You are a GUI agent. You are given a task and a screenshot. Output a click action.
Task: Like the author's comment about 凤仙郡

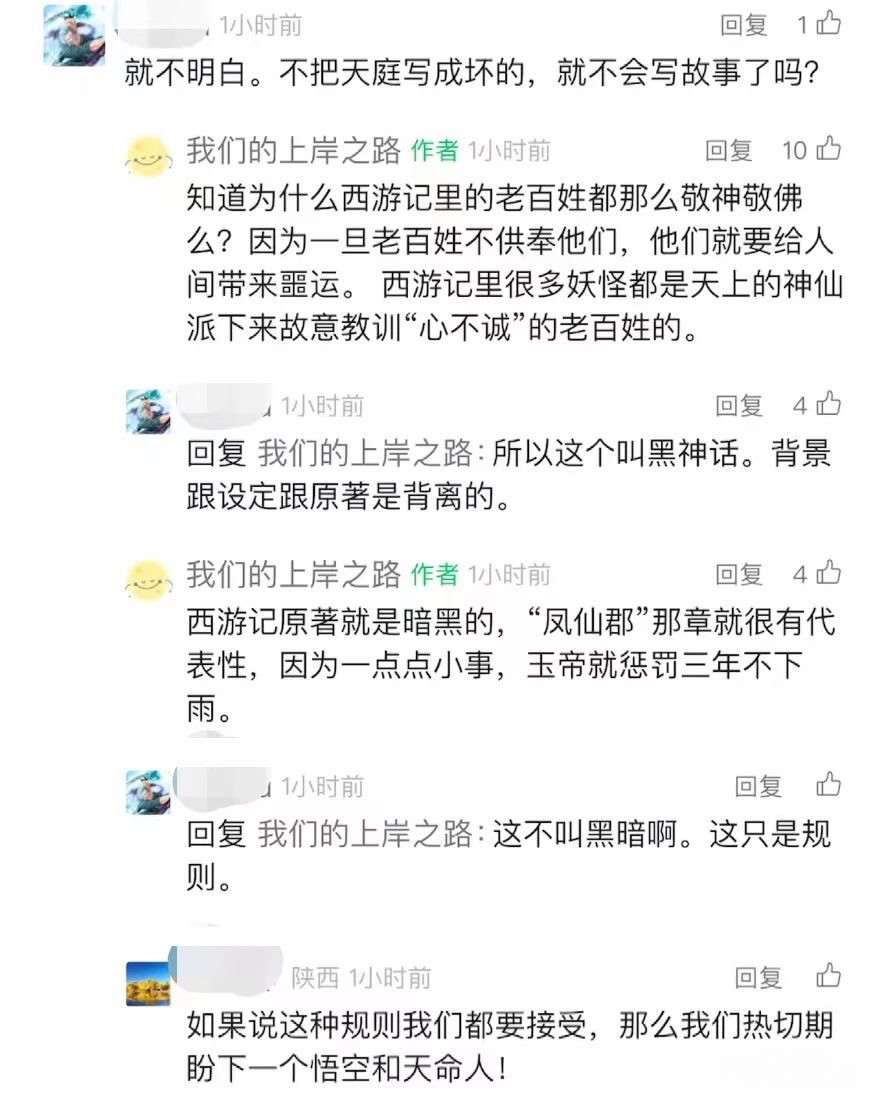(x=829, y=574)
